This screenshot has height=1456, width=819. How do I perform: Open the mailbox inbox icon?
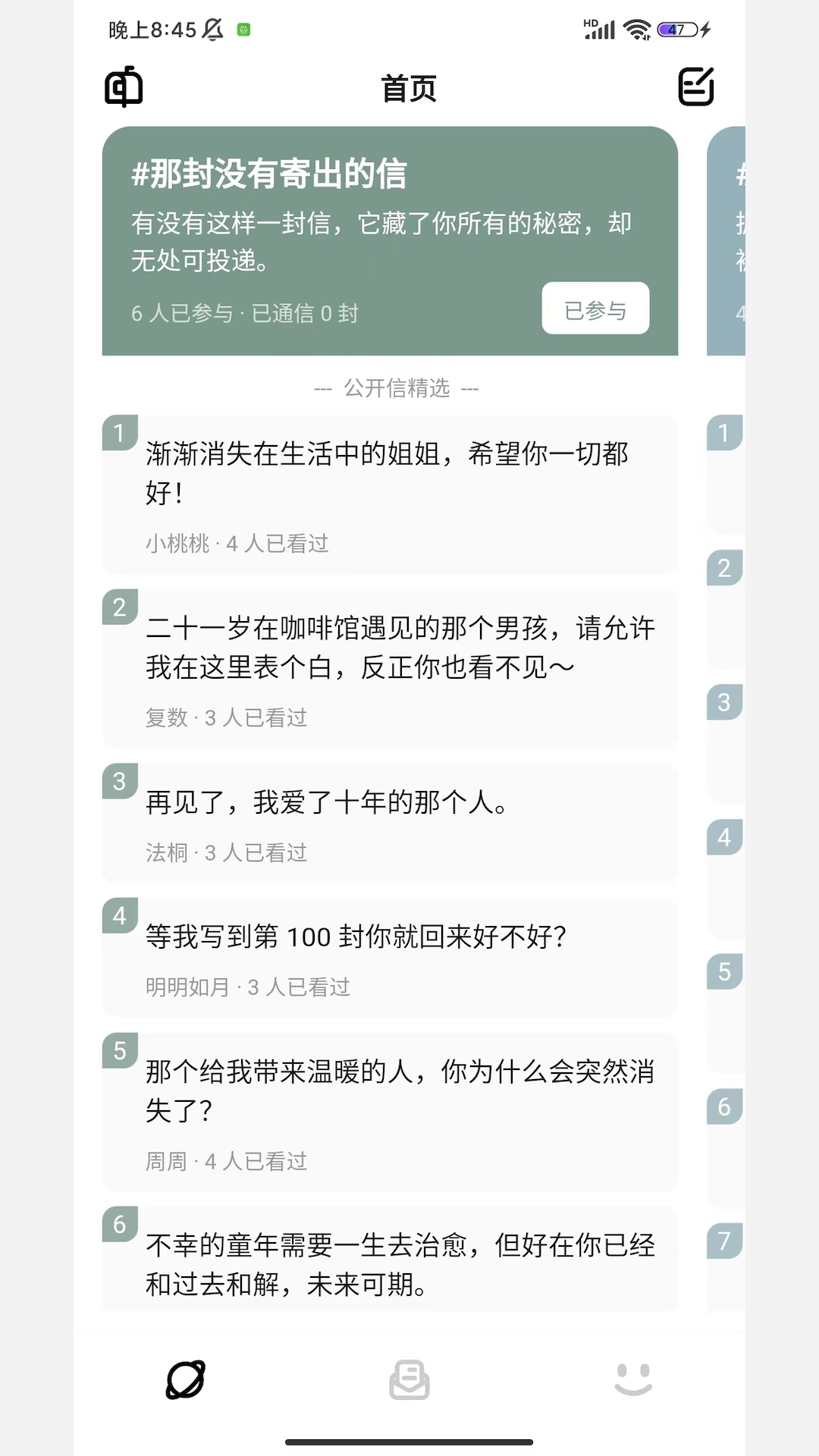(x=409, y=1381)
